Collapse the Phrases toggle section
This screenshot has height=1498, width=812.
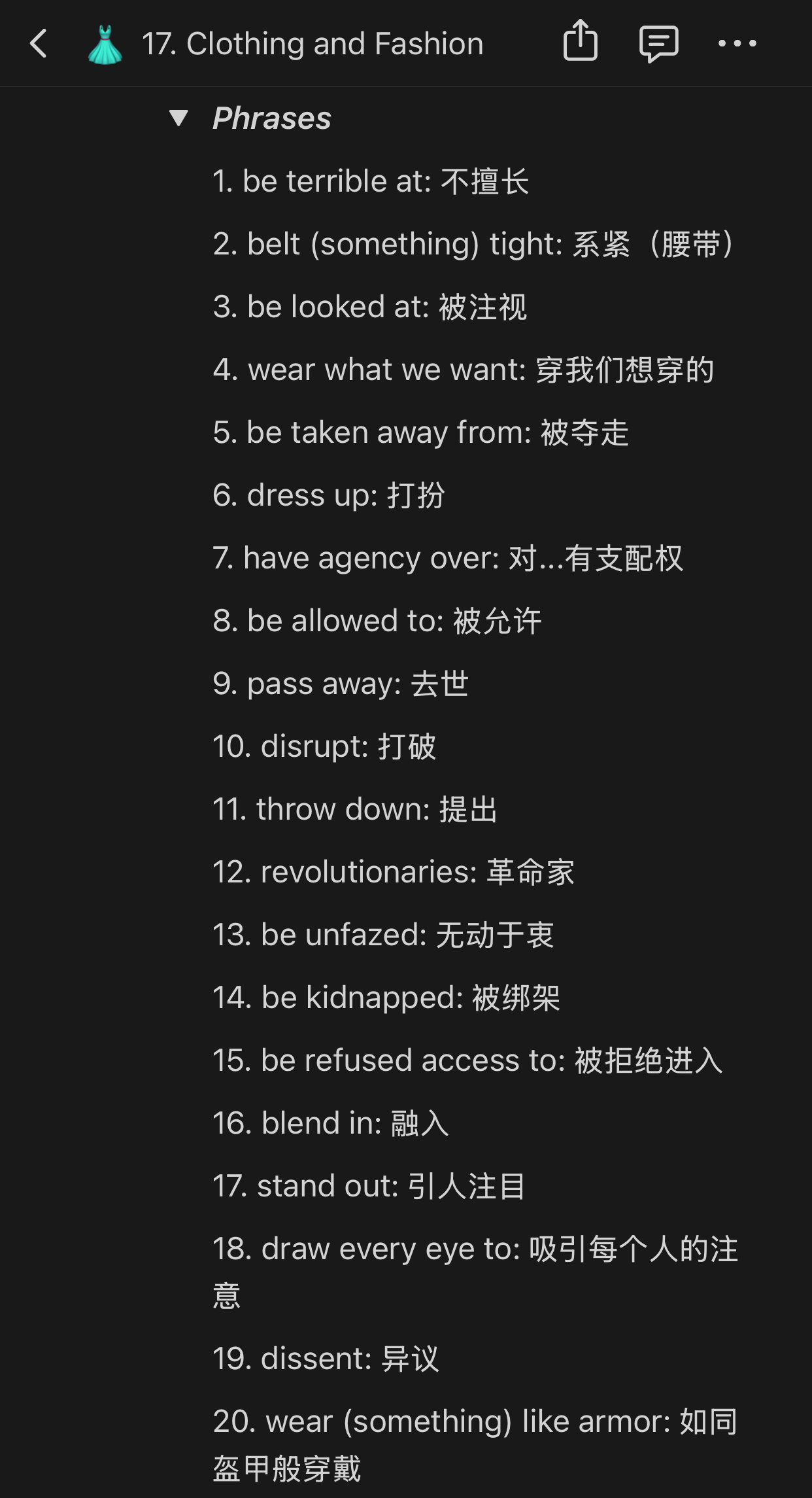tap(178, 118)
